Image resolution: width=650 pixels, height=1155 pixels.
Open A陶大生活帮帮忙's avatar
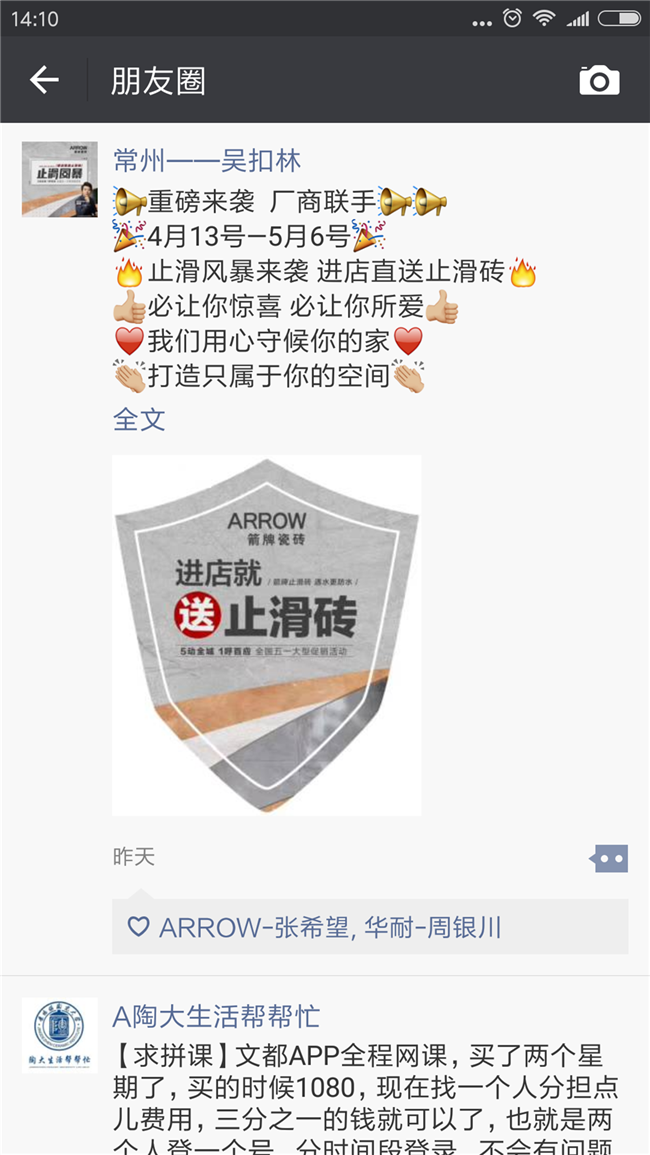60,1035
